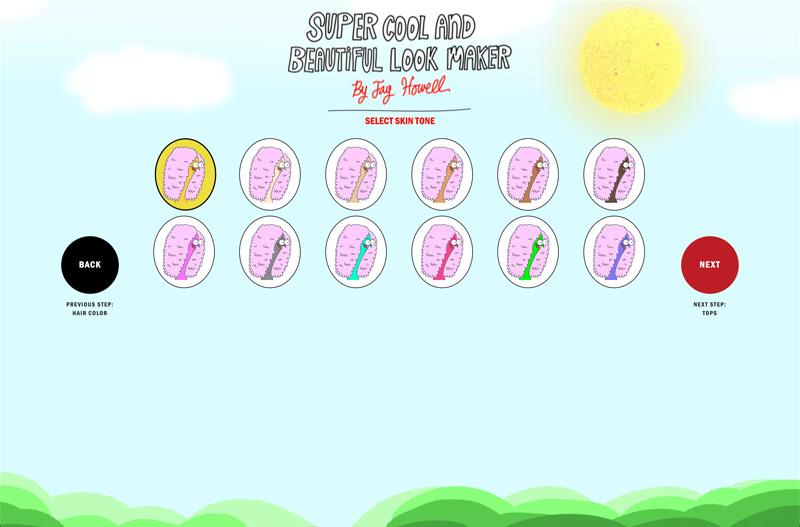This screenshot has height=527, width=800.
Task: Pick the turquoise skin tone
Action: 356,252
